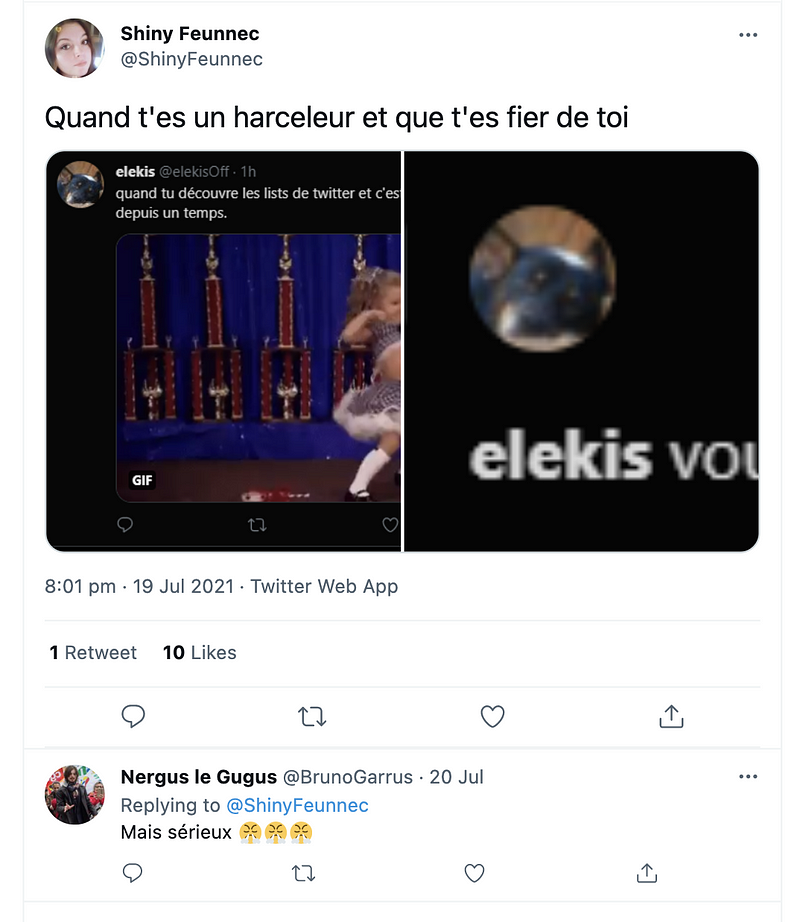Follow the @ShinyFeunnec mention in the reply
The height and width of the screenshot is (922, 800).
(297, 805)
